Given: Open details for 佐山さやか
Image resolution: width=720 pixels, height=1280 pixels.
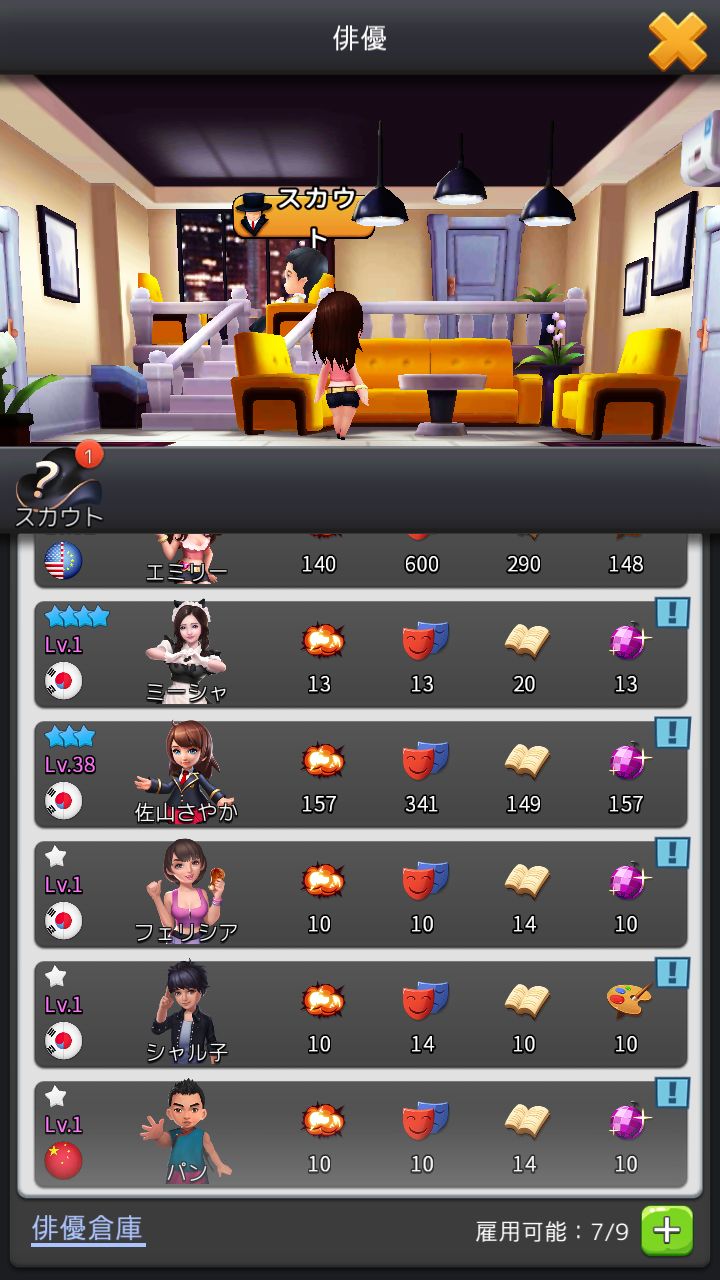Looking at the screenshot, I should pyautogui.click(x=360, y=774).
